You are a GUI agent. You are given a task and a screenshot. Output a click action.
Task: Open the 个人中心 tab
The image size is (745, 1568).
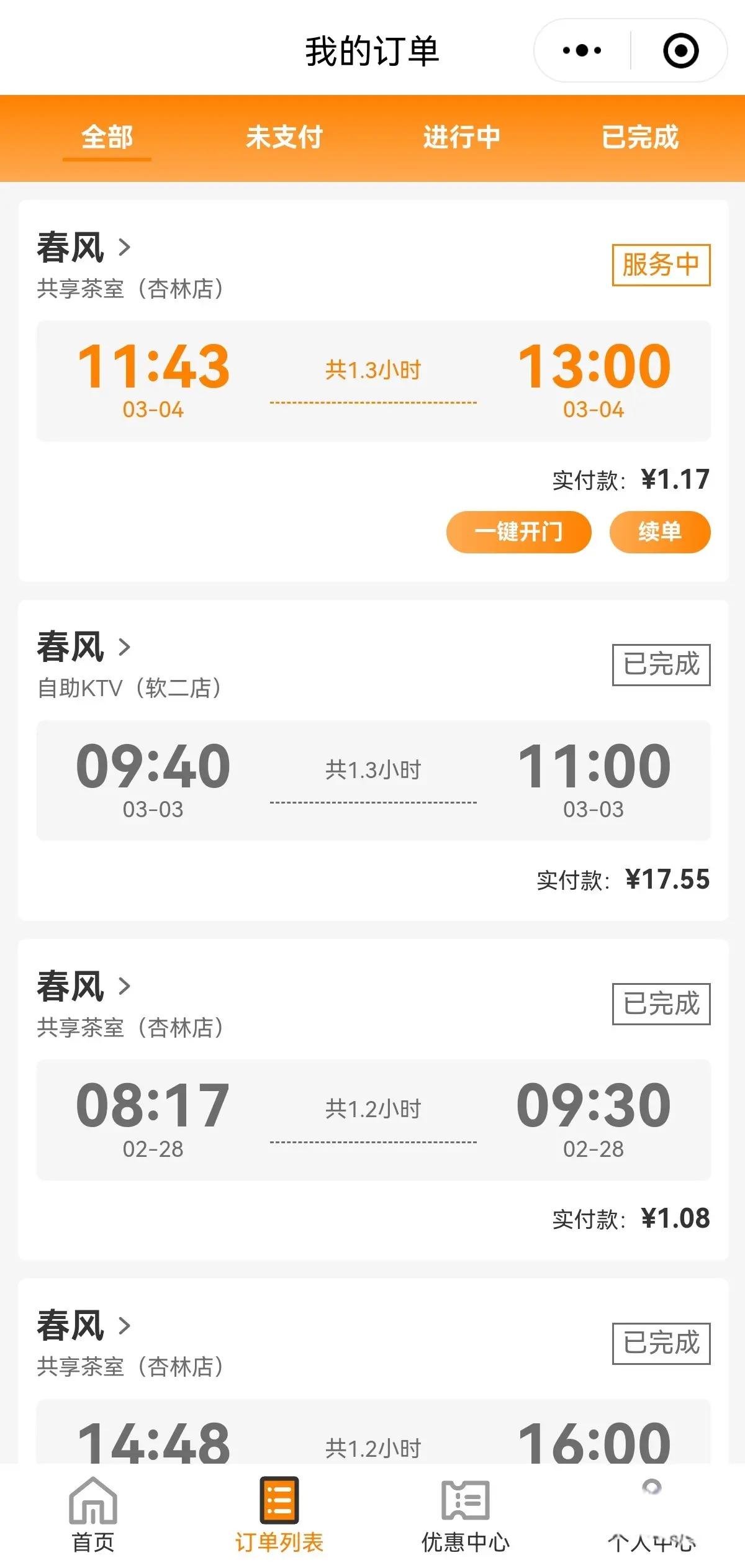click(652, 1515)
